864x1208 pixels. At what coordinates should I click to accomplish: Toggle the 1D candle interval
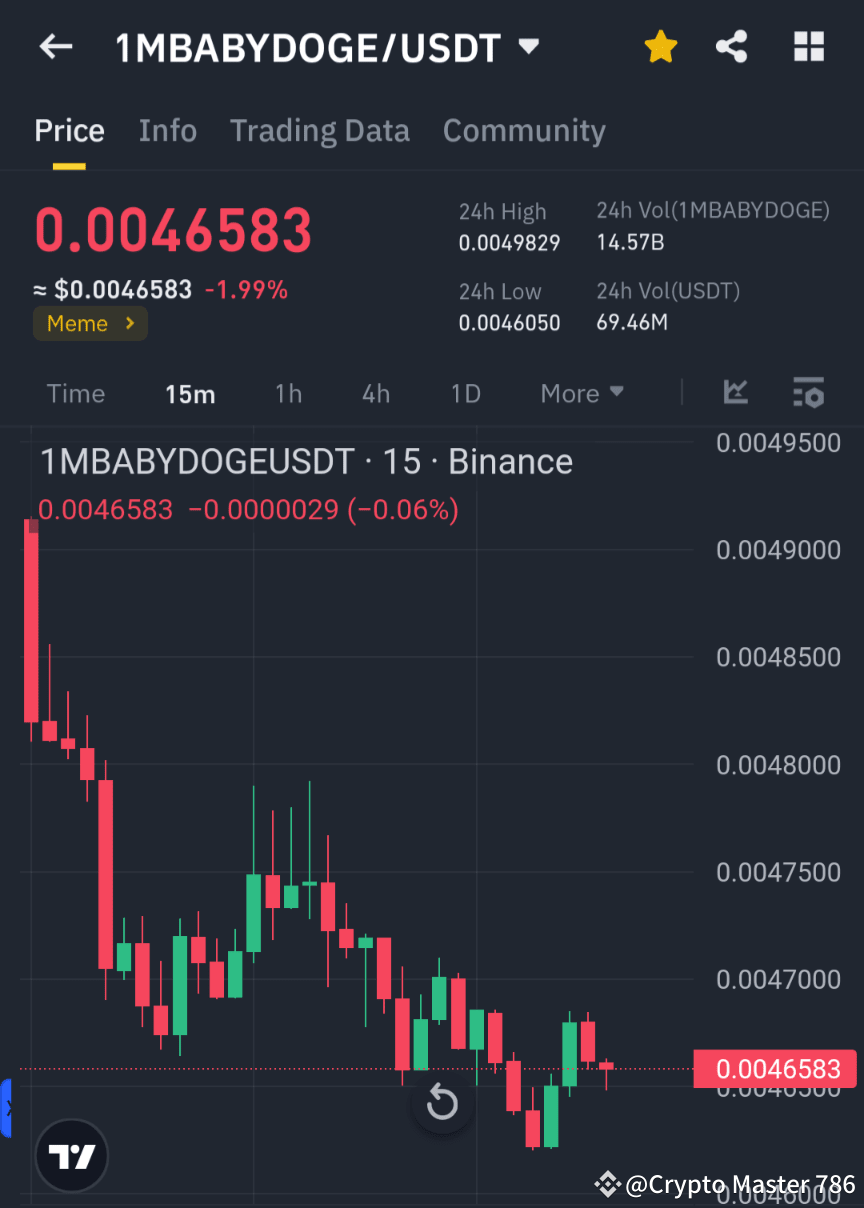point(465,393)
